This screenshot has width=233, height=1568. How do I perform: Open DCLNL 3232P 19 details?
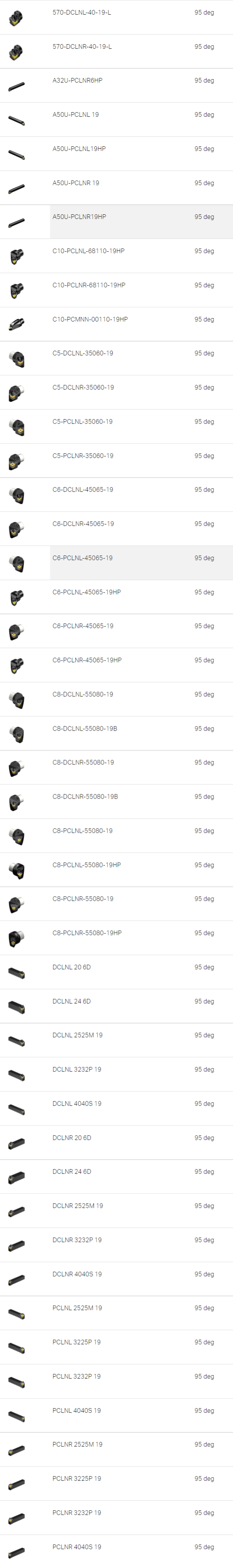(77, 1069)
